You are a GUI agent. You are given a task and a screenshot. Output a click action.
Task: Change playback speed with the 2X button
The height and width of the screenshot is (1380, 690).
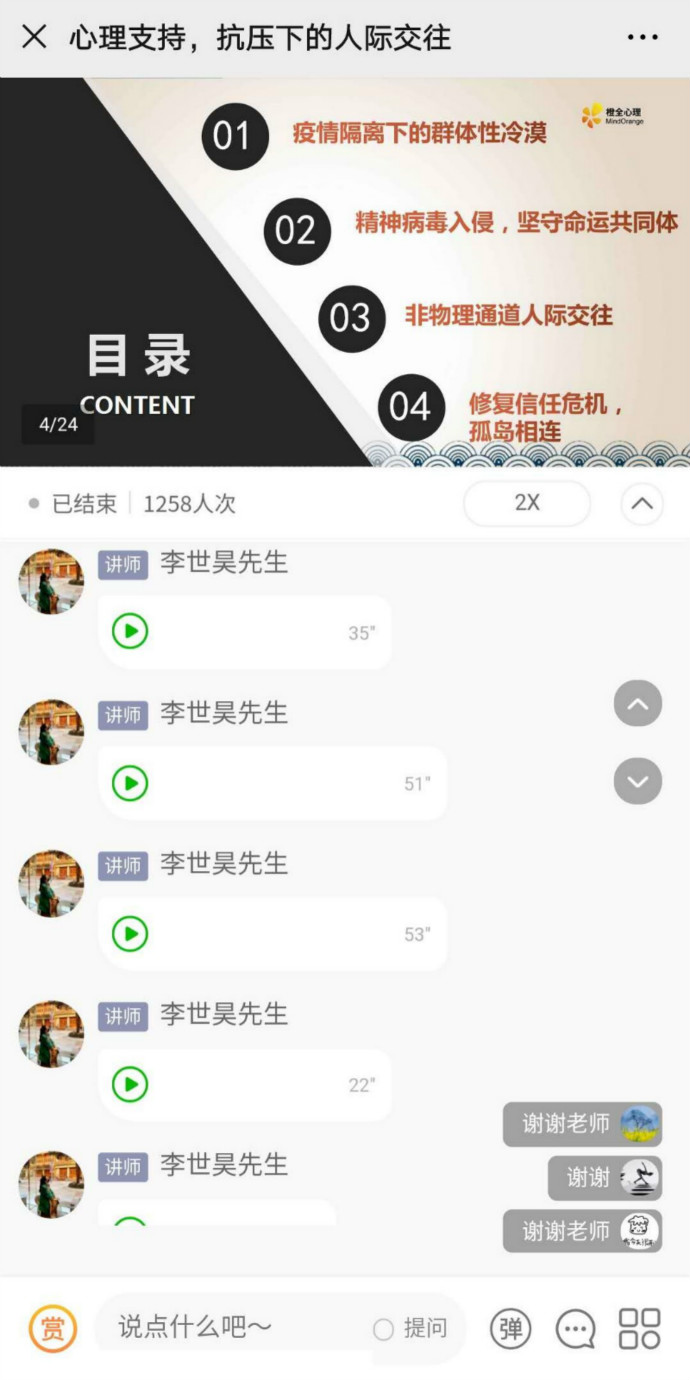526,503
